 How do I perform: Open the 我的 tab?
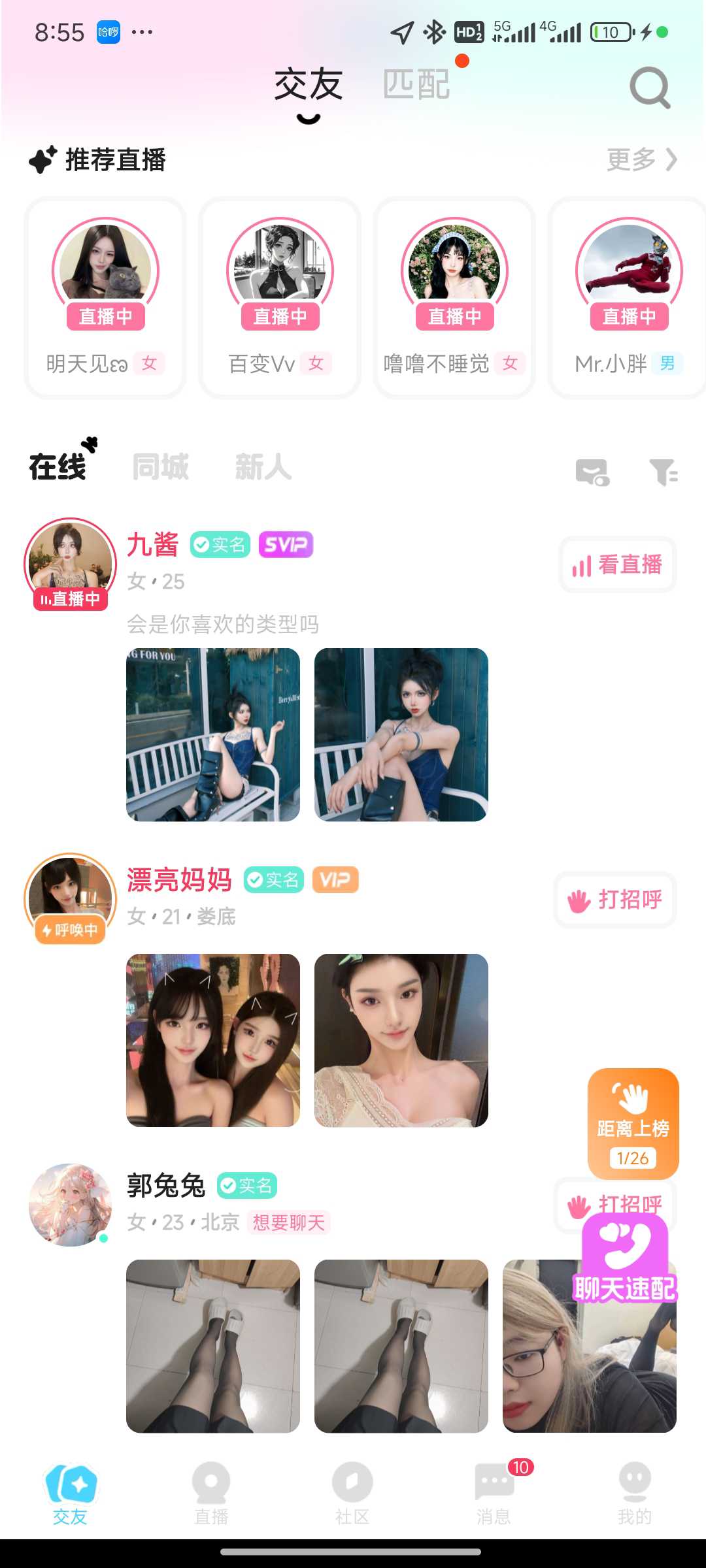634,1494
